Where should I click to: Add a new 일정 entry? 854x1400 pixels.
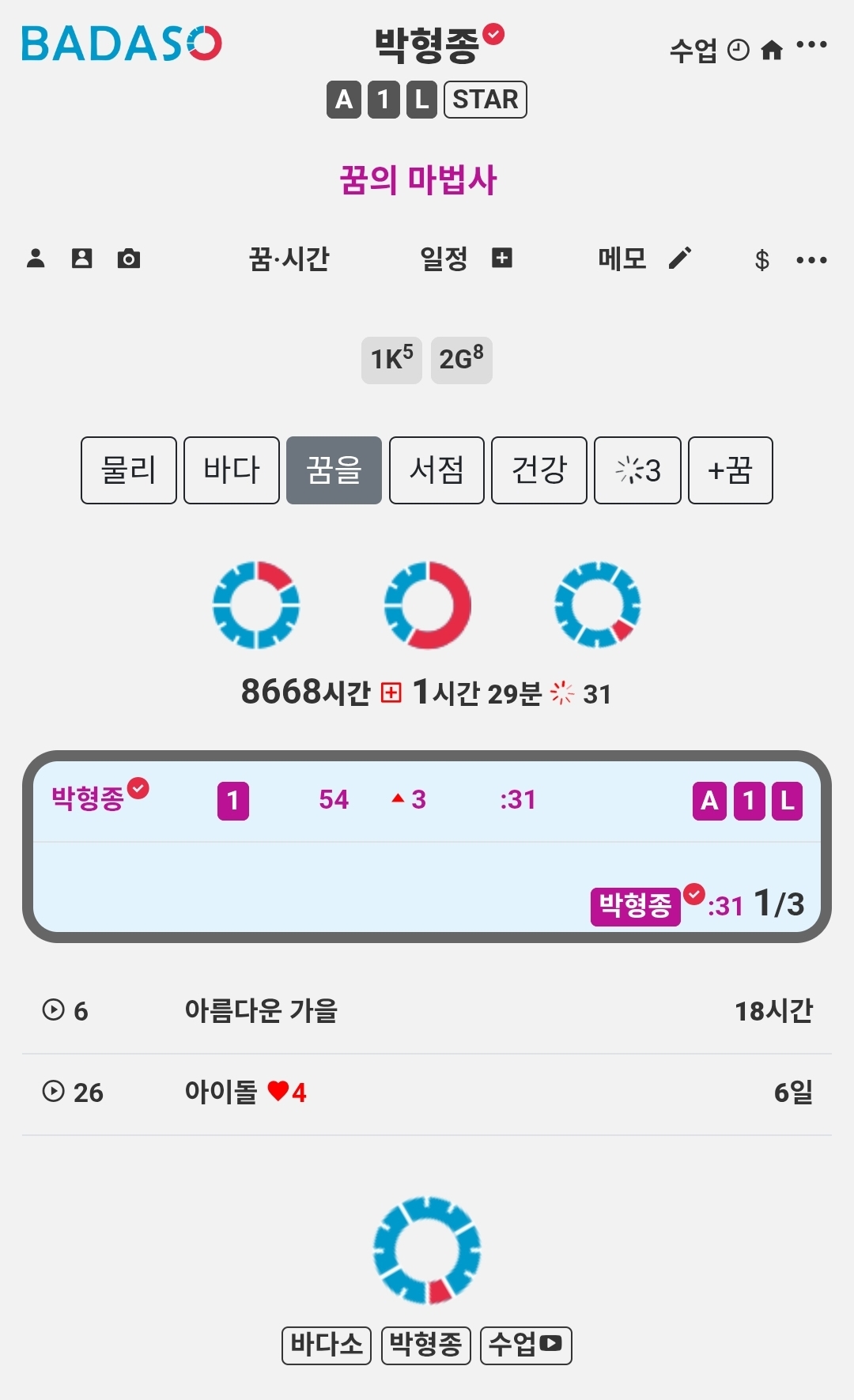pos(502,258)
